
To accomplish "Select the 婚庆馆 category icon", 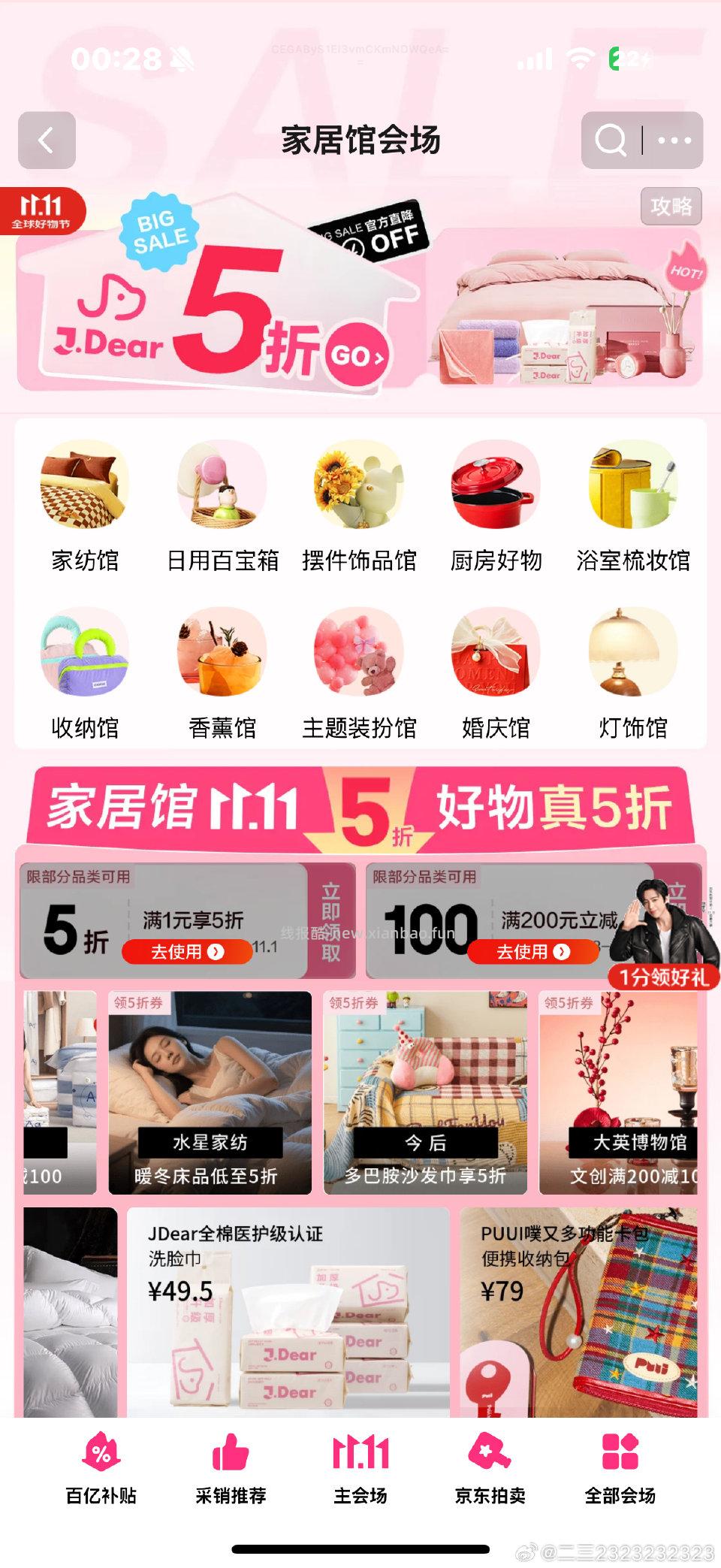I will 496,654.
